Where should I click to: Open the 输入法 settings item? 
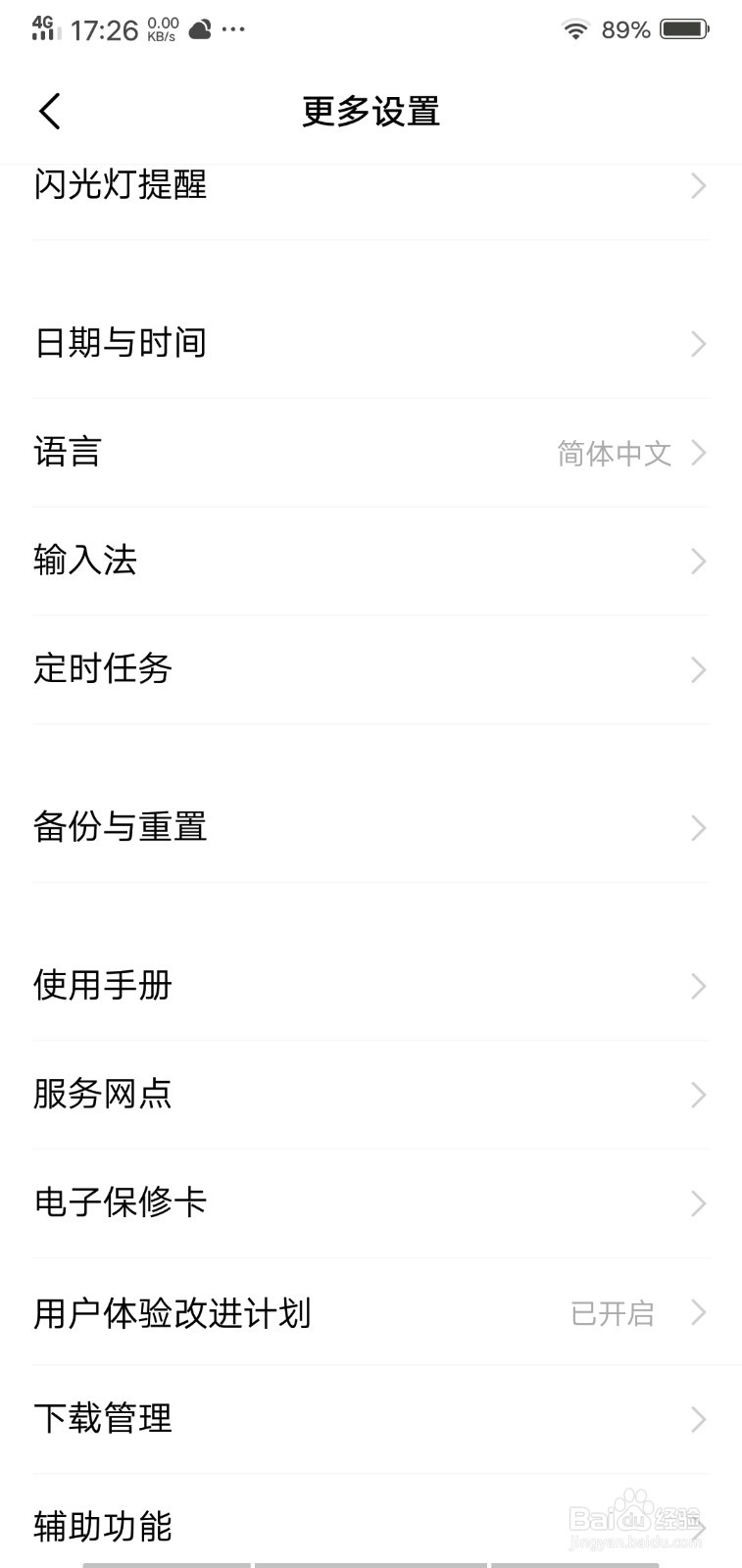(83, 561)
